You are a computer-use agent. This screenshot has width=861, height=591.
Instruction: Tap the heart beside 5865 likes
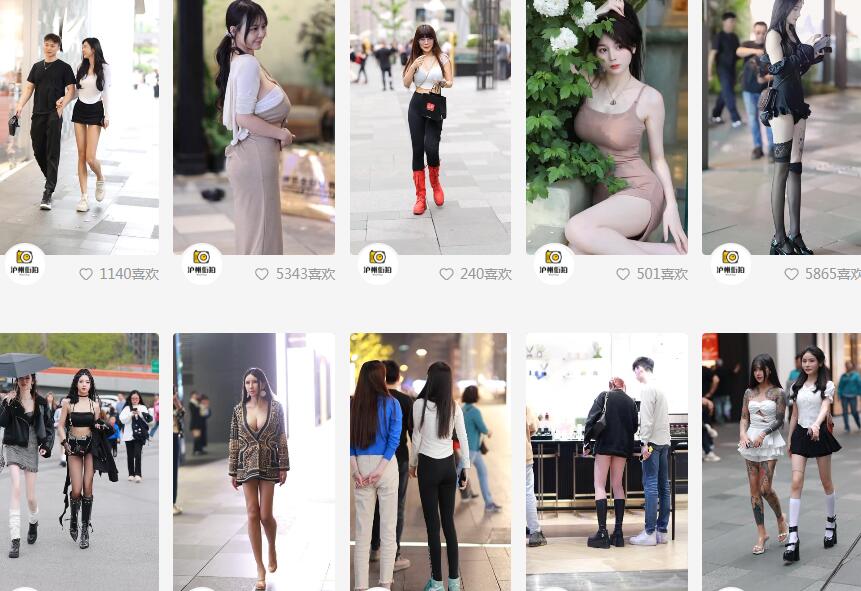tap(791, 274)
